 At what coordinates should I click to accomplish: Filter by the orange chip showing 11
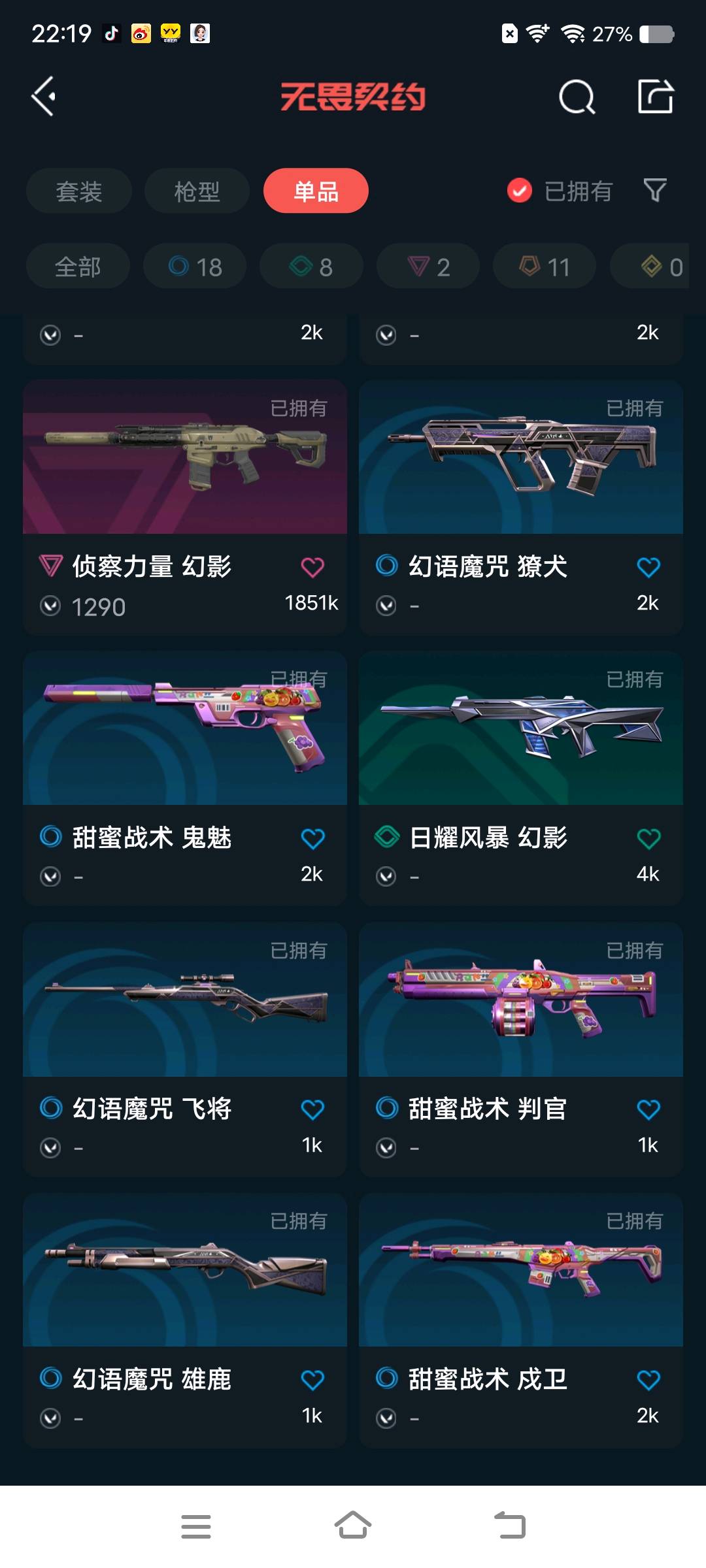[545, 267]
